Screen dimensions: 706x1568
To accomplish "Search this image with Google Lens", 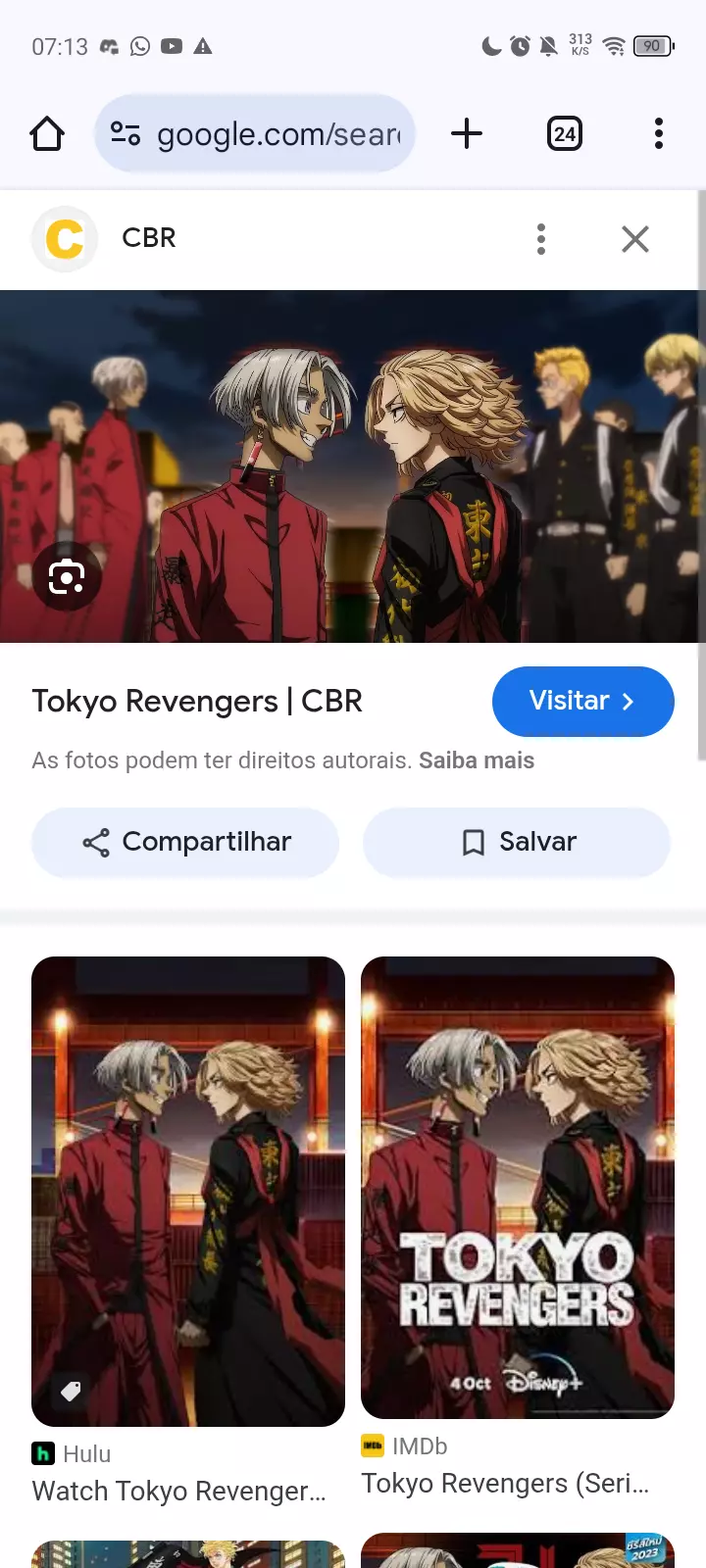I will click(x=67, y=576).
